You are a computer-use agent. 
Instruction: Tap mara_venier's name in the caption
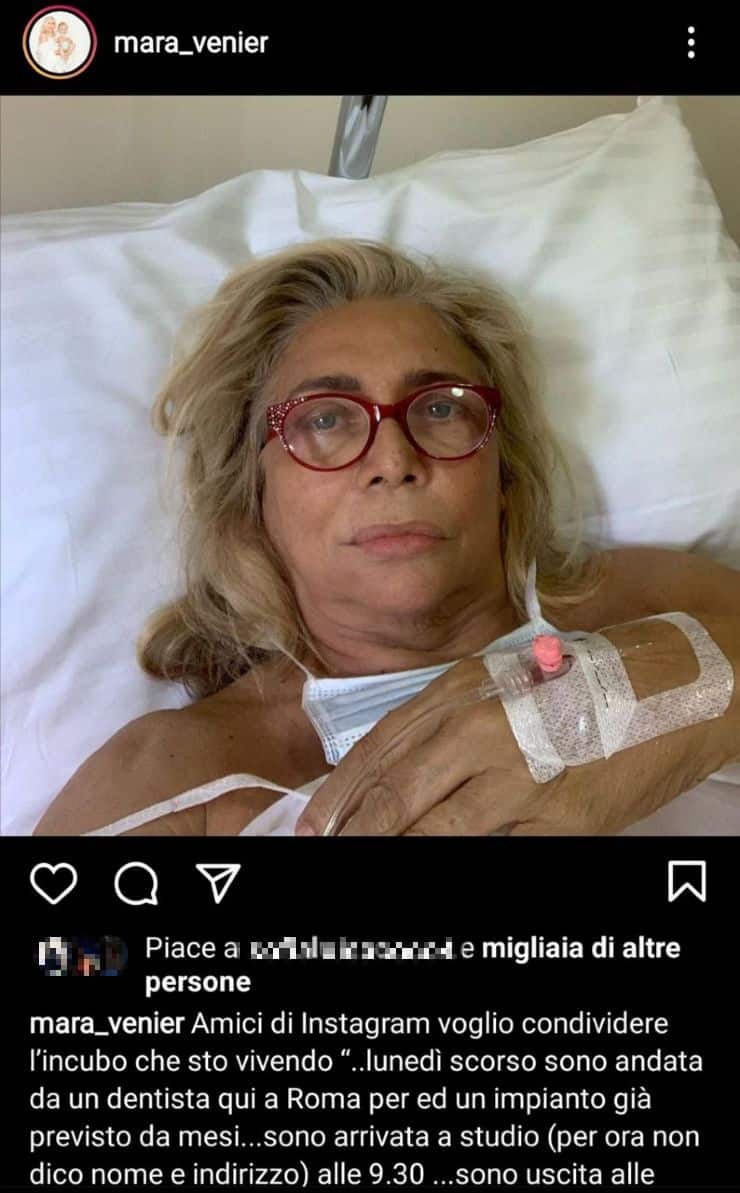click(x=107, y=1025)
